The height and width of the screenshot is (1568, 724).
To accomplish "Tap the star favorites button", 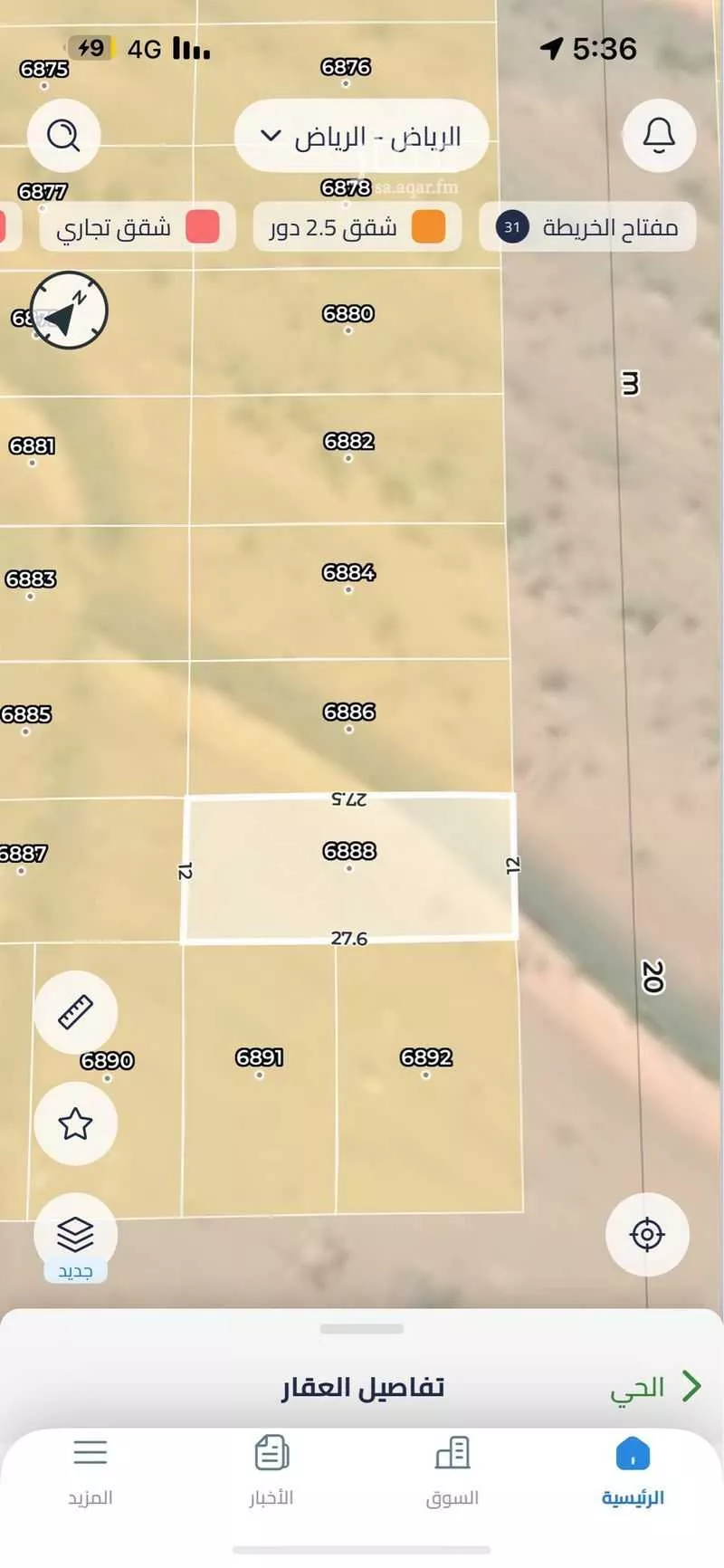I will 75,1123.
